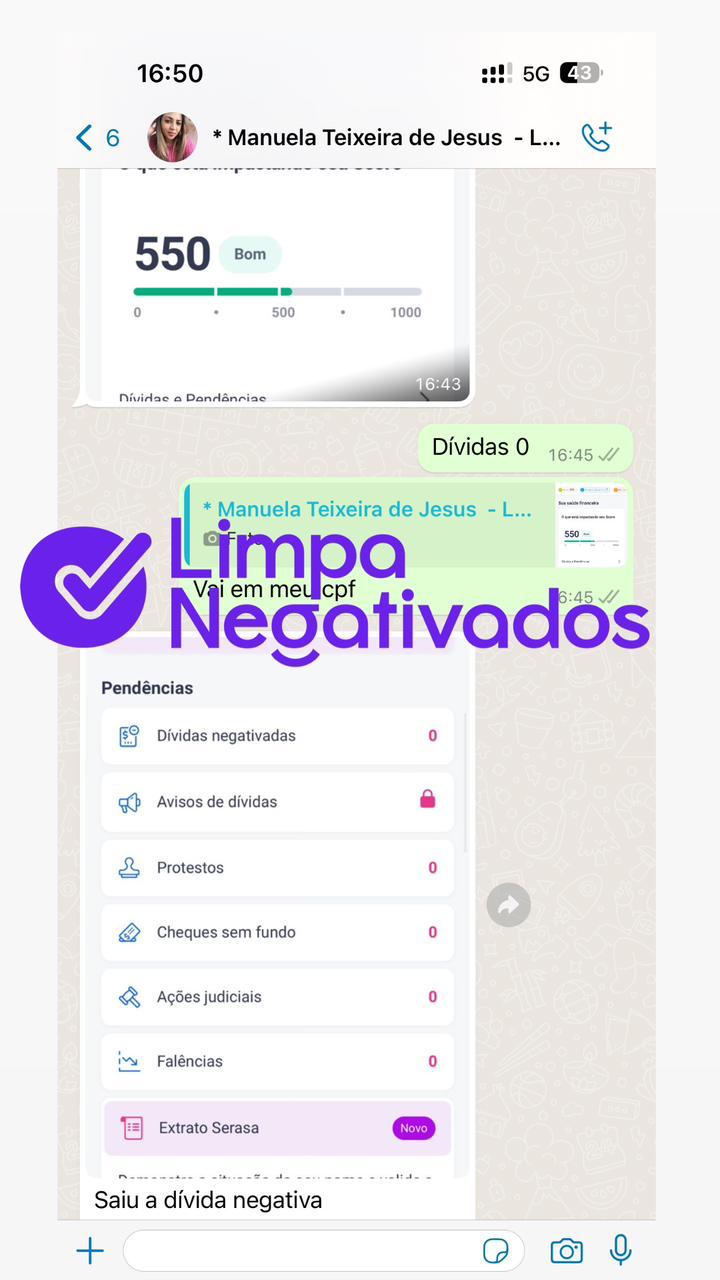Tap the Novo badge on Extrato Serasa
720x1280 pixels.
click(x=414, y=1127)
